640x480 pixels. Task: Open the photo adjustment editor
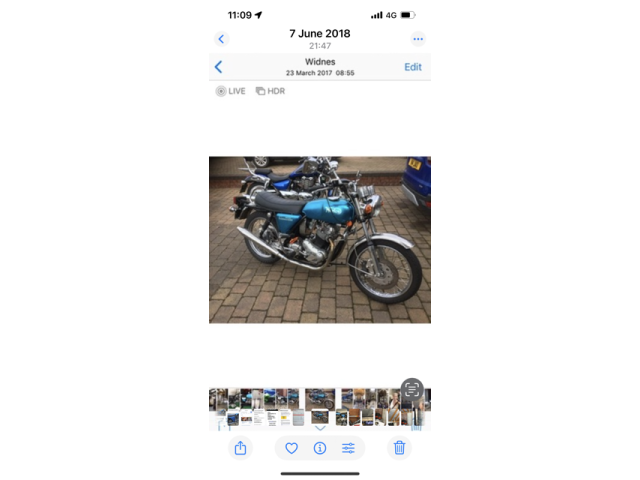tap(348, 448)
